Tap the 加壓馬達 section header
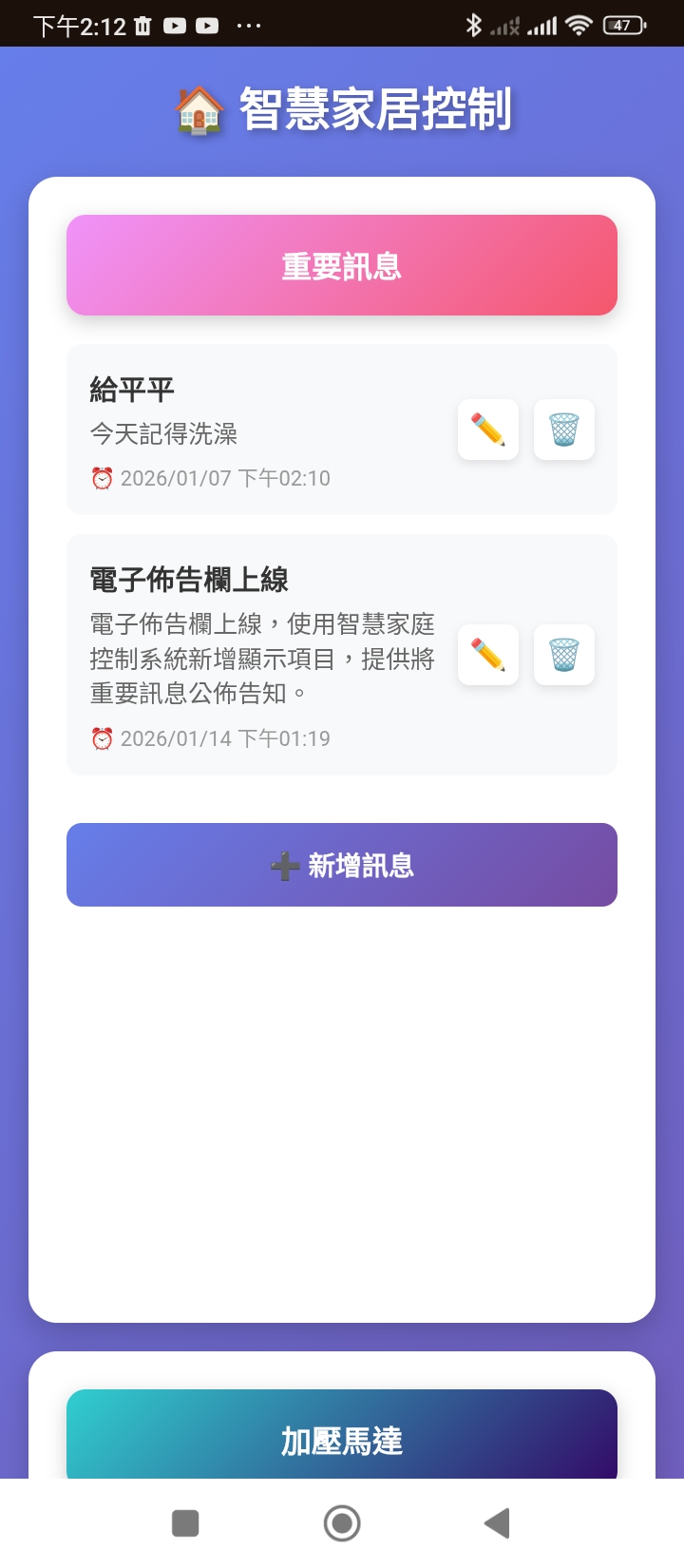The width and height of the screenshot is (684, 1568). click(342, 1440)
